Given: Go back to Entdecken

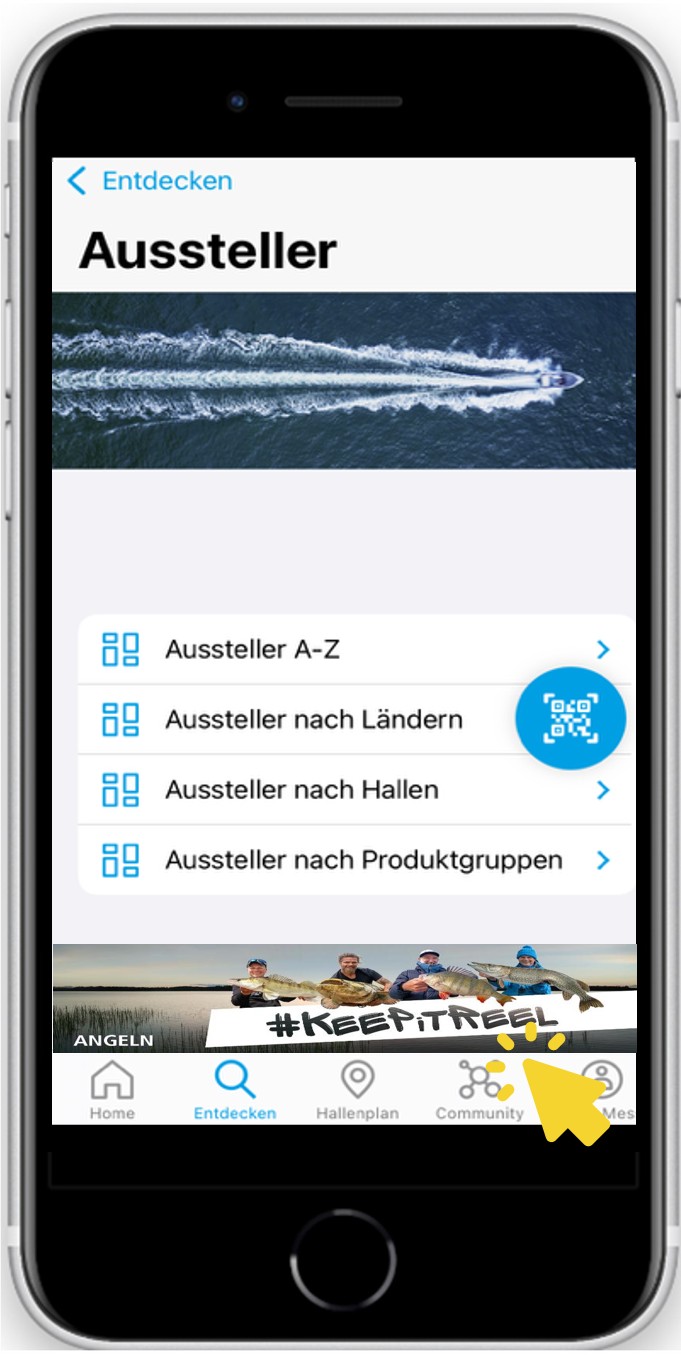Looking at the screenshot, I should [x=149, y=181].
